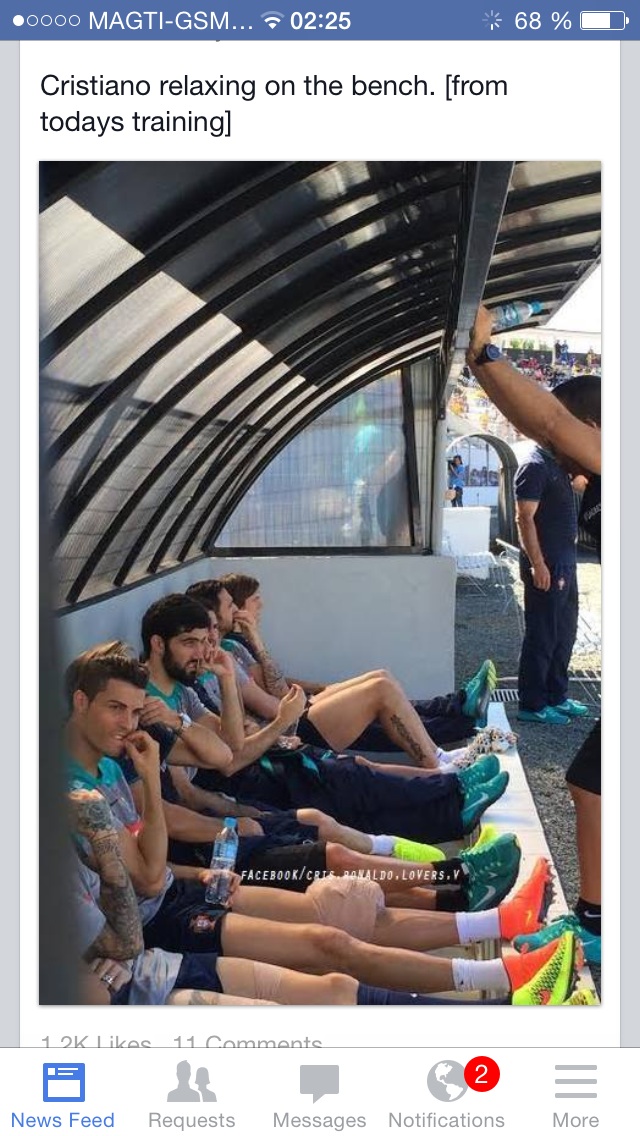This screenshot has height=1136, width=640.
Task: Go to the Messages tab
Action: (x=319, y=1095)
